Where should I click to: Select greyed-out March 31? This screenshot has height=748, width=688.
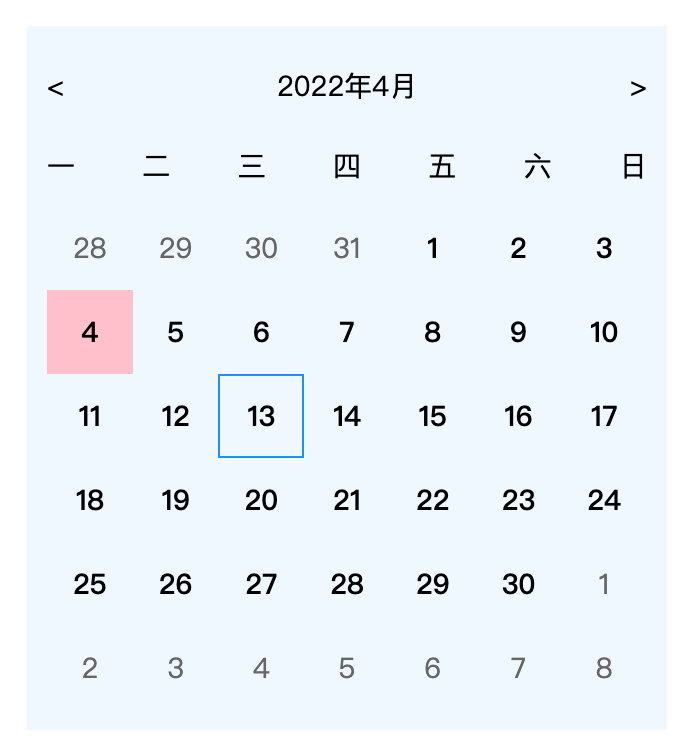(347, 248)
